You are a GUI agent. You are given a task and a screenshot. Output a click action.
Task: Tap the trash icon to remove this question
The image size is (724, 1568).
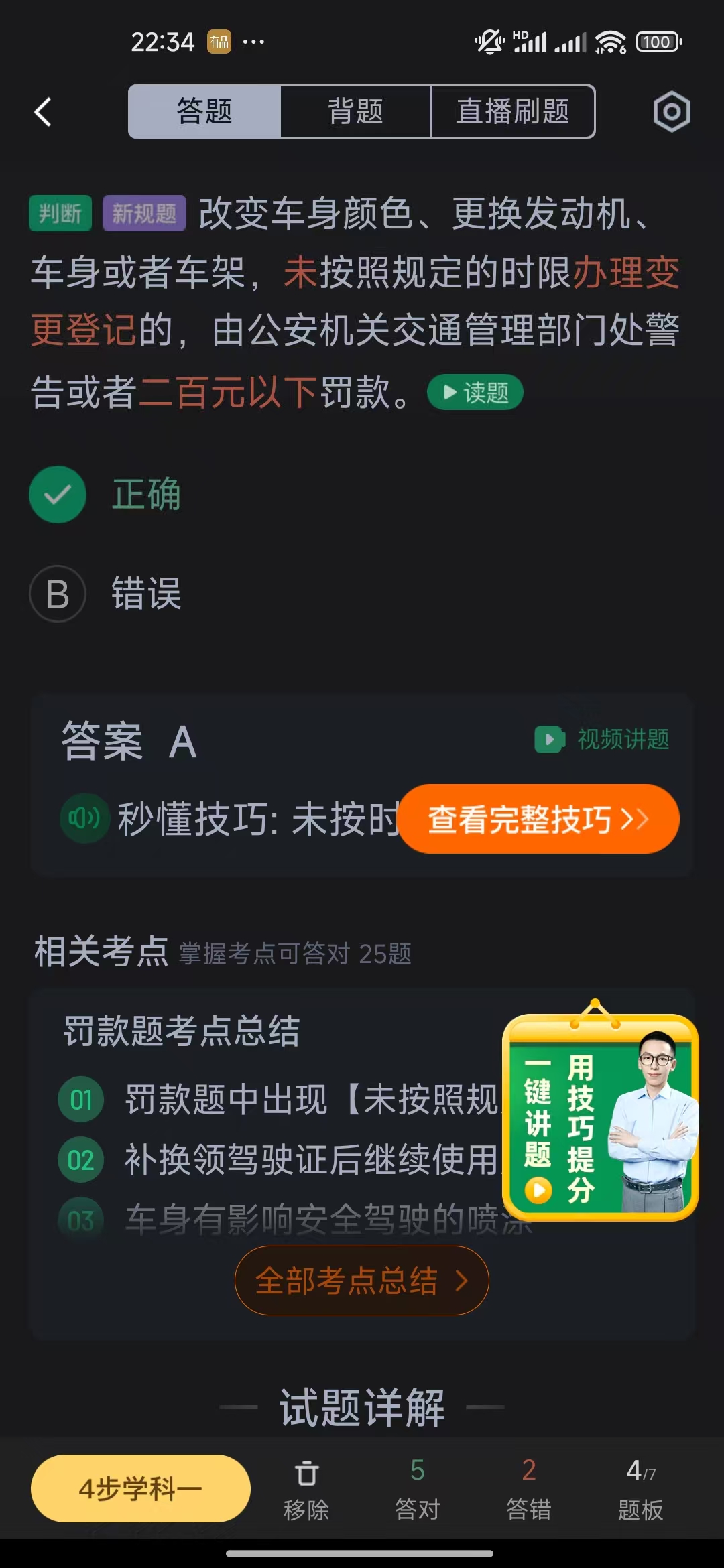coord(307,1486)
